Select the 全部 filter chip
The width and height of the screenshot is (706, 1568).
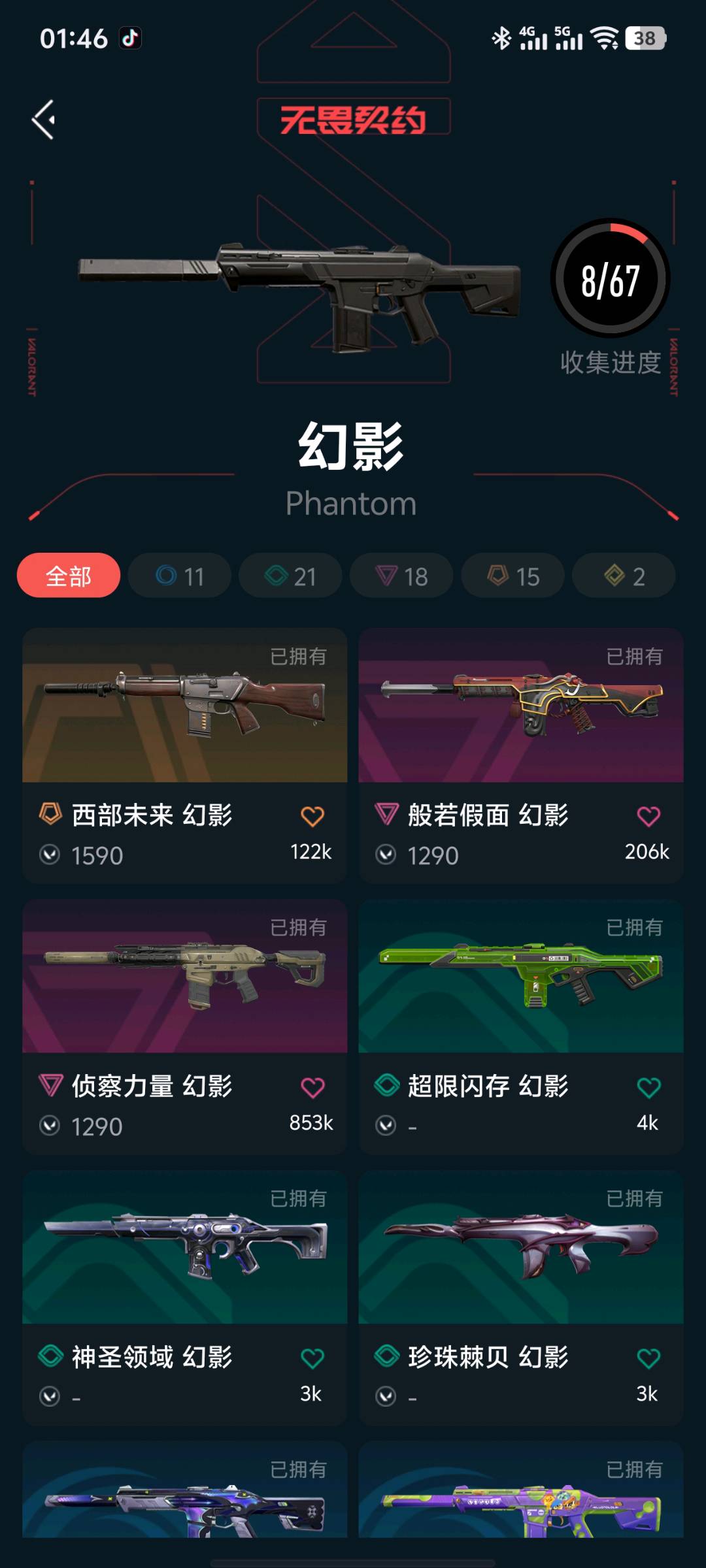69,576
